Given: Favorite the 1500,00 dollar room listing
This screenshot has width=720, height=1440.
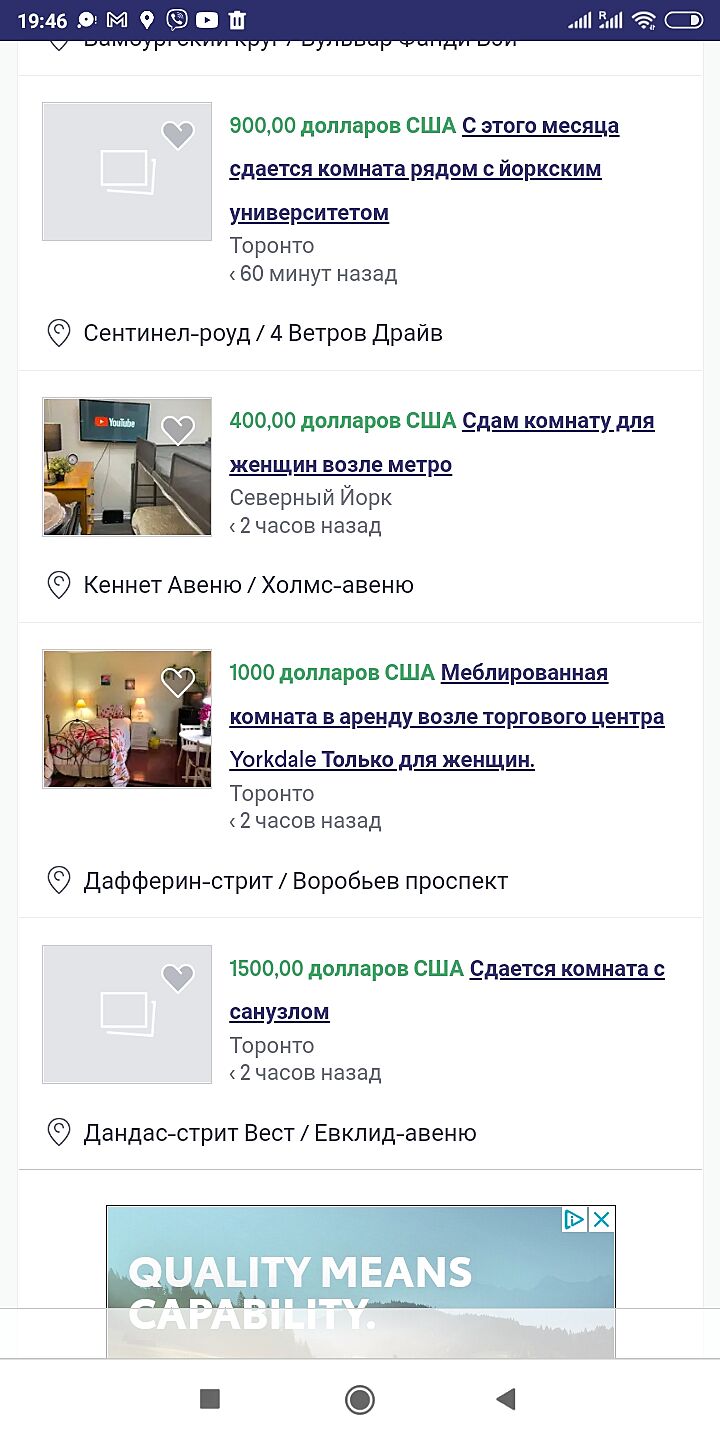Looking at the screenshot, I should (178, 978).
